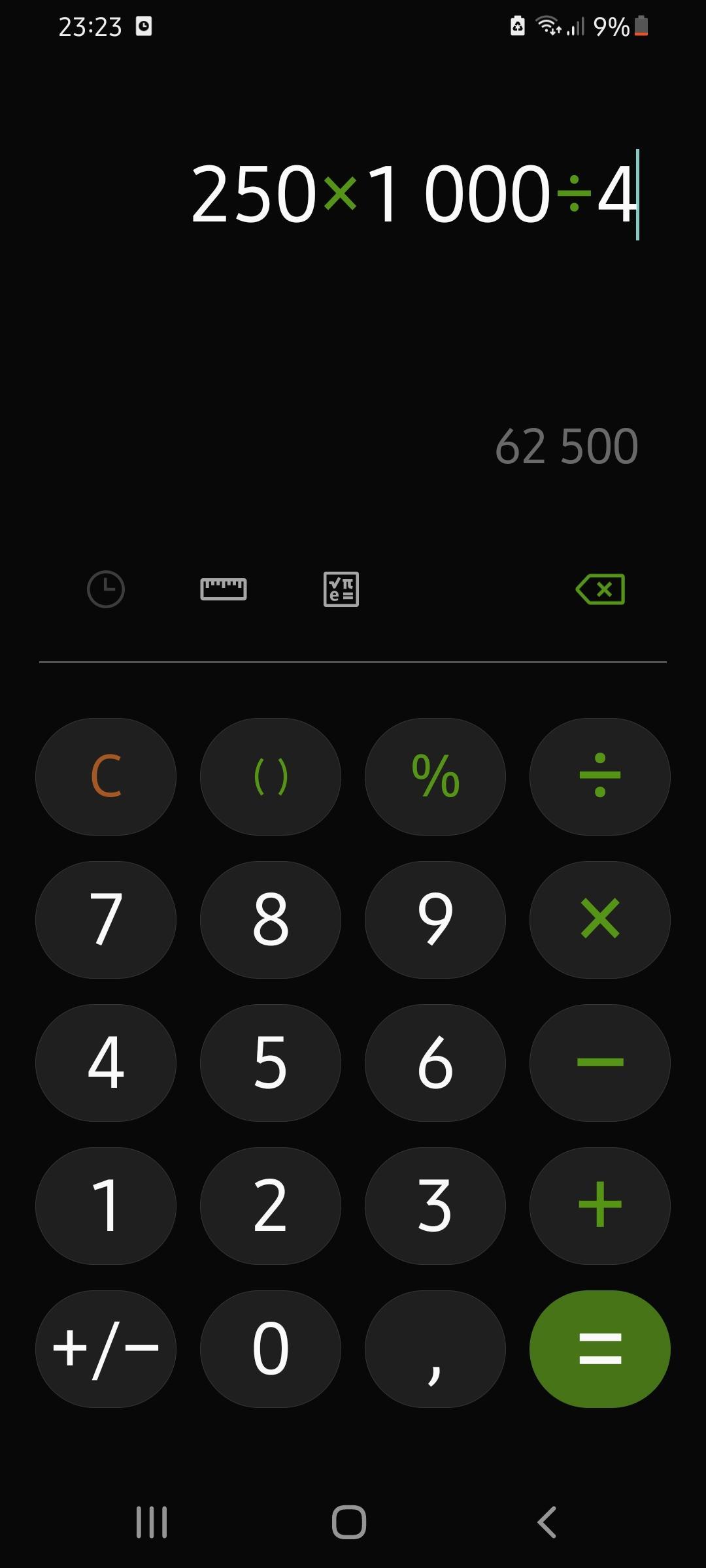
Task: Go back using the navigation bar
Action: [546, 1522]
